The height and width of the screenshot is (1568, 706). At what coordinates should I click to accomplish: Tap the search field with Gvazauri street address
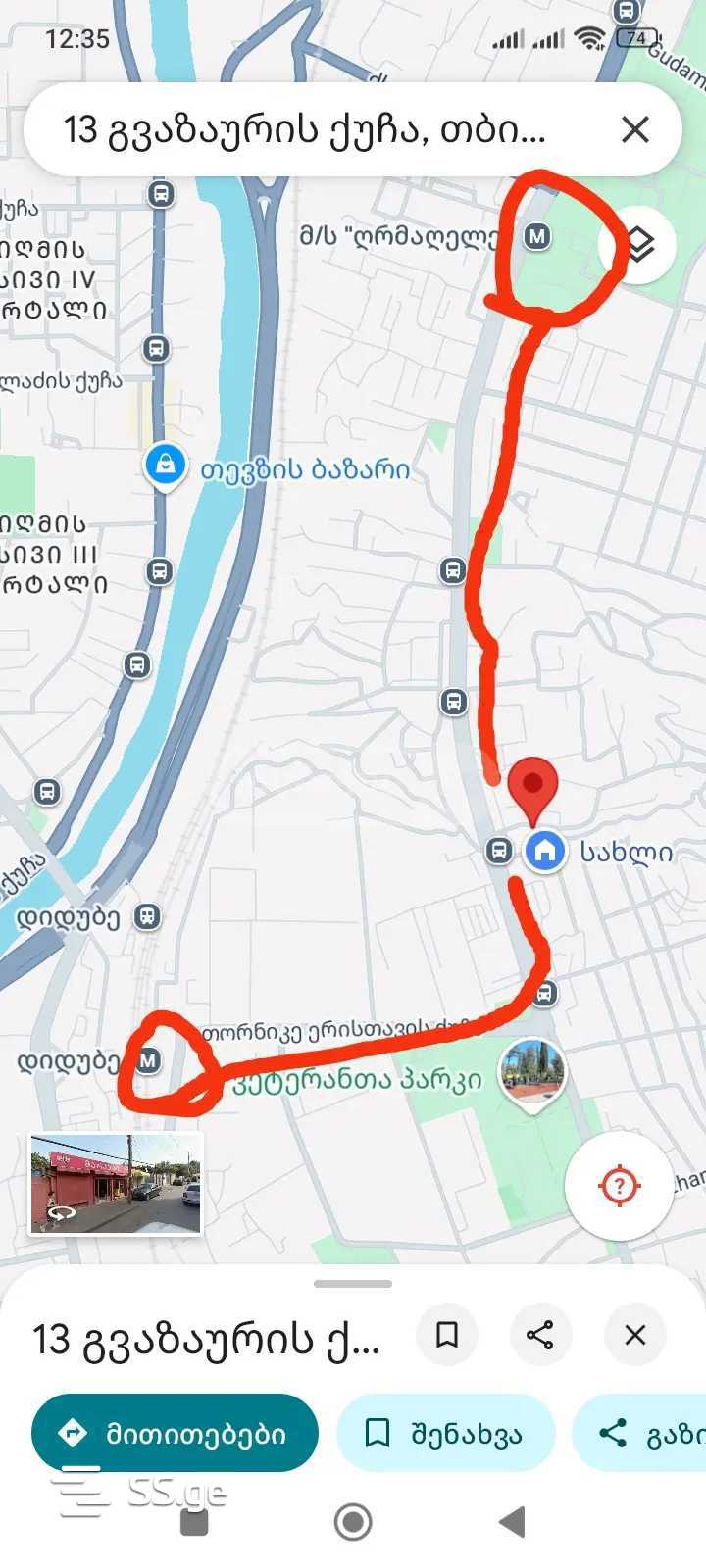304,129
